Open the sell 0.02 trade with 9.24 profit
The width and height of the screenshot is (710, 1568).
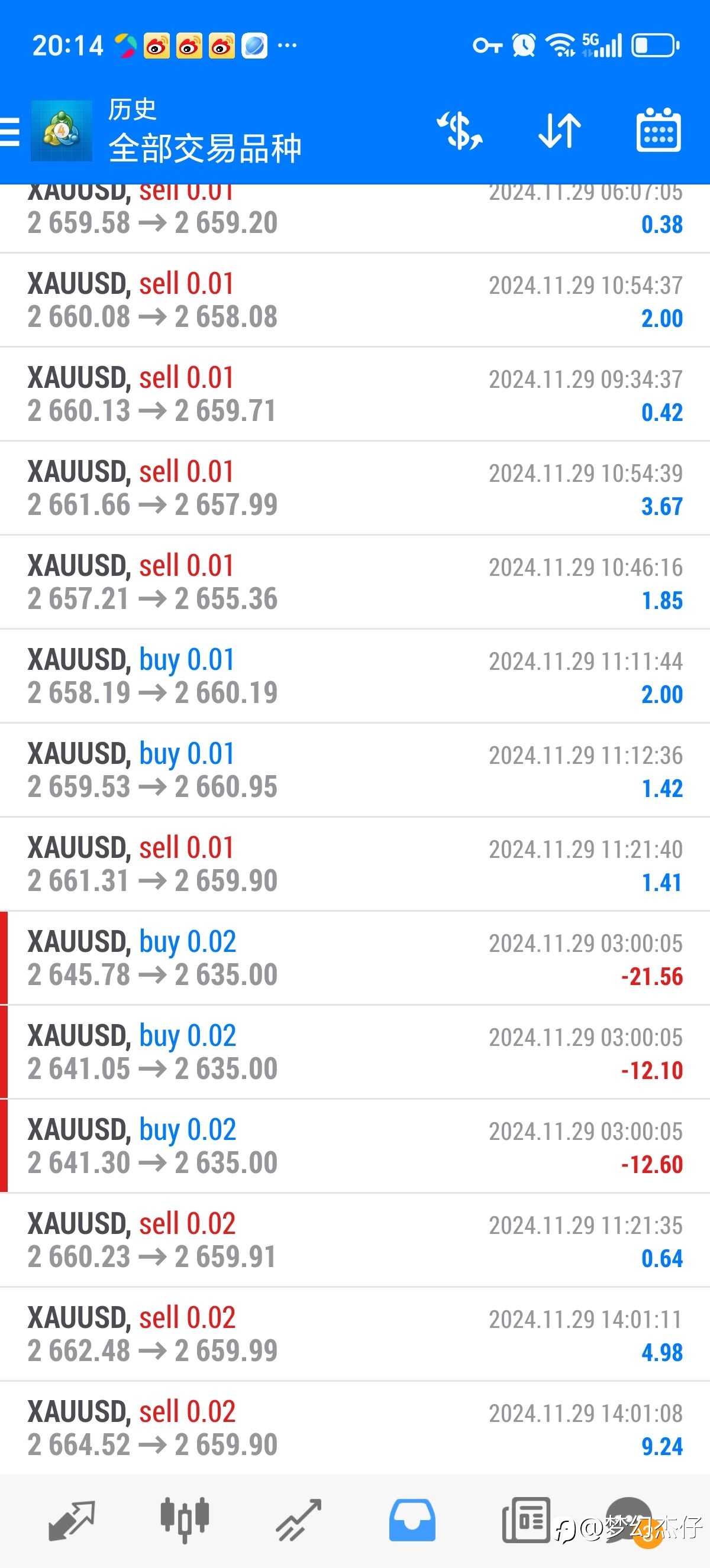[x=355, y=1428]
